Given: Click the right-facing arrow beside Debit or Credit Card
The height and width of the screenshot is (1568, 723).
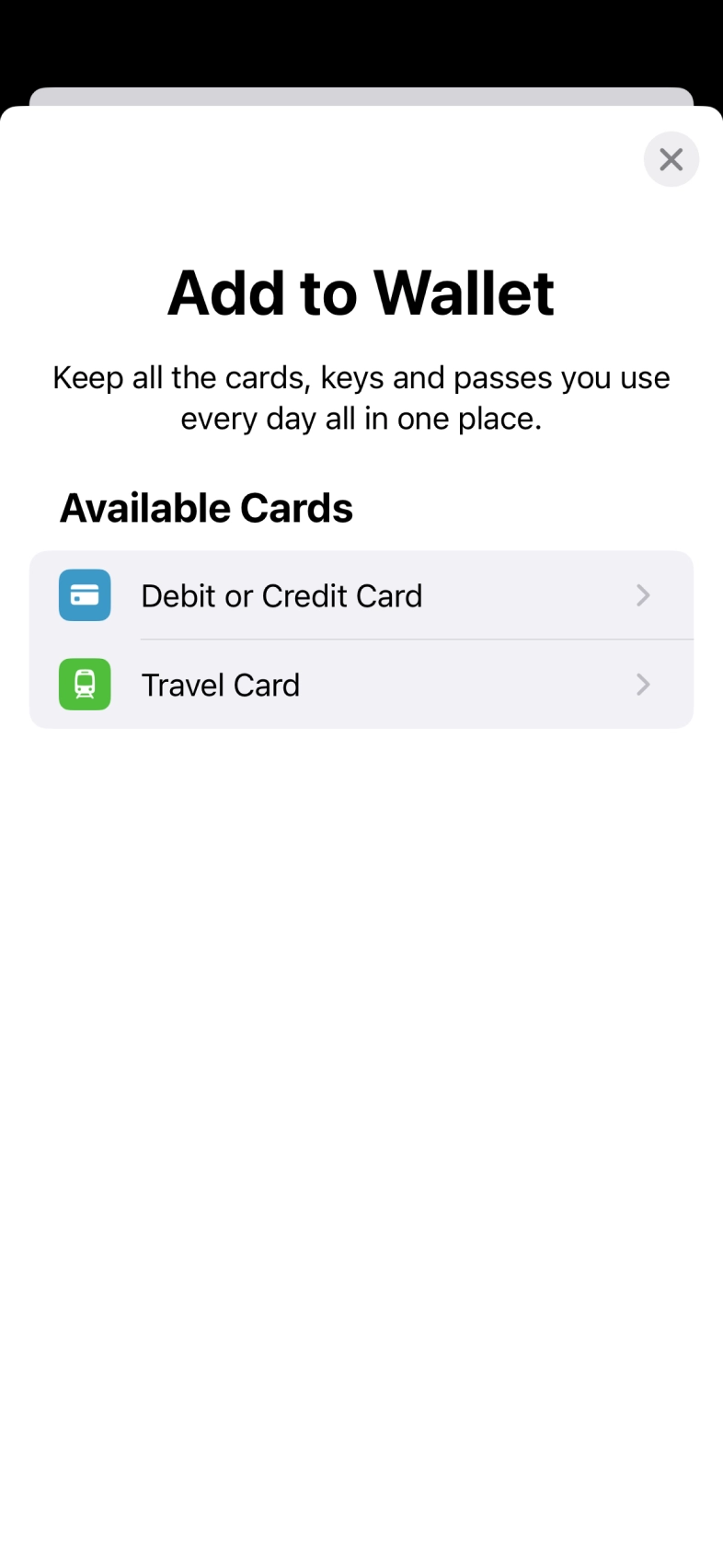Looking at the screenshot, I should pyautogui.click(x=643, y=594).
